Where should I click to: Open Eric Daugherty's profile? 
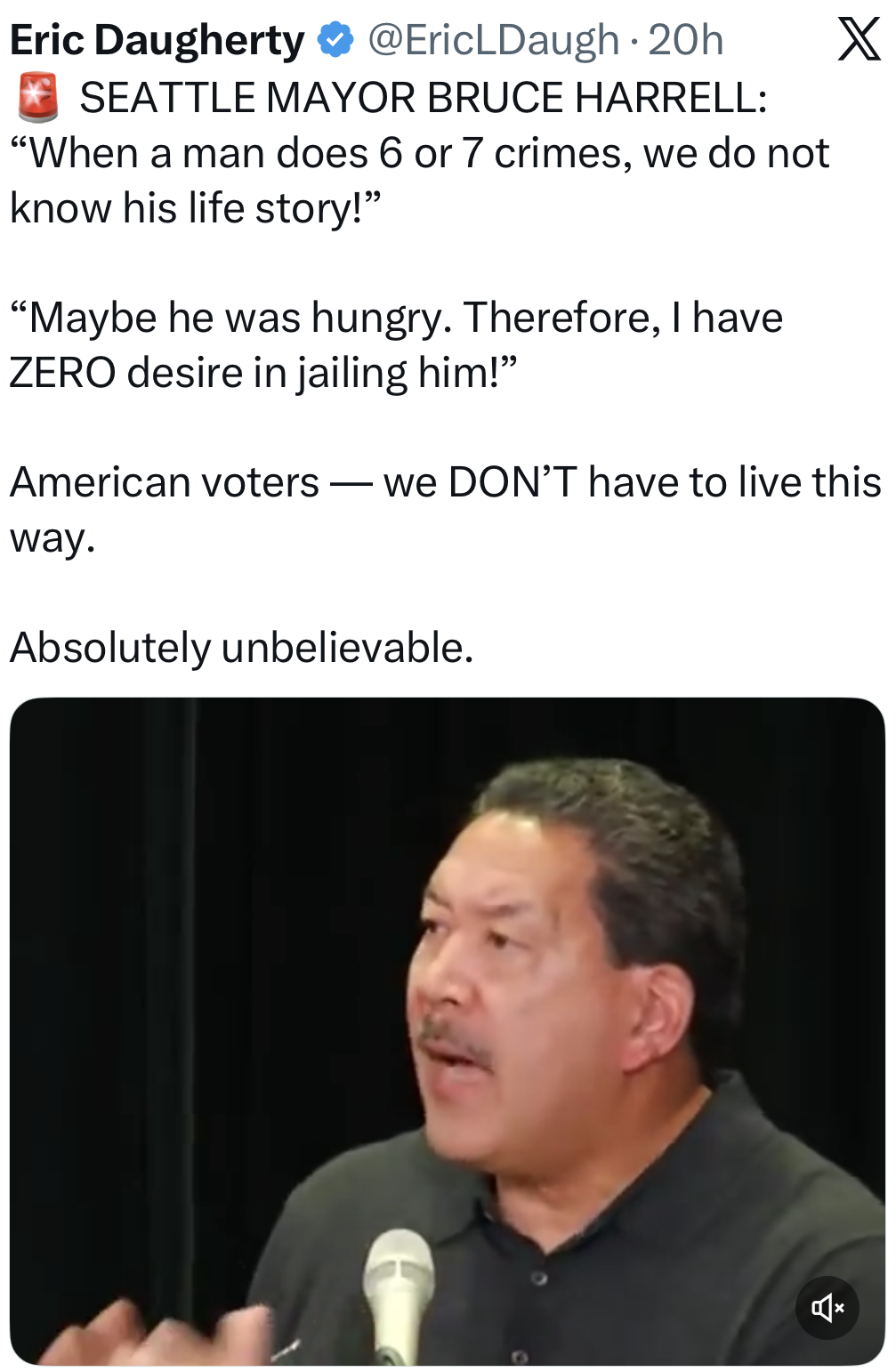(x=157, y=40)
